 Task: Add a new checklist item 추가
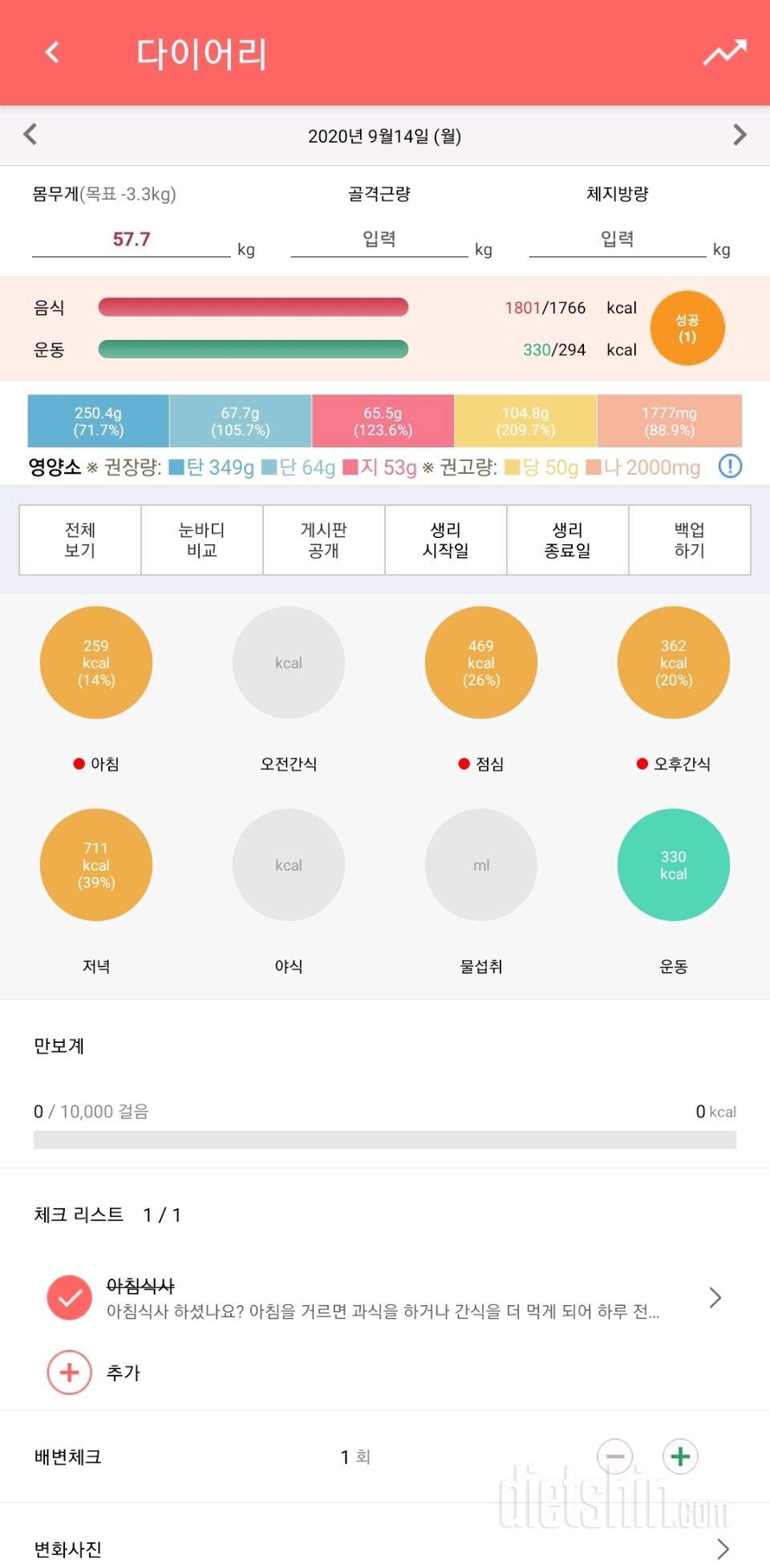(x=70, y=1372)
